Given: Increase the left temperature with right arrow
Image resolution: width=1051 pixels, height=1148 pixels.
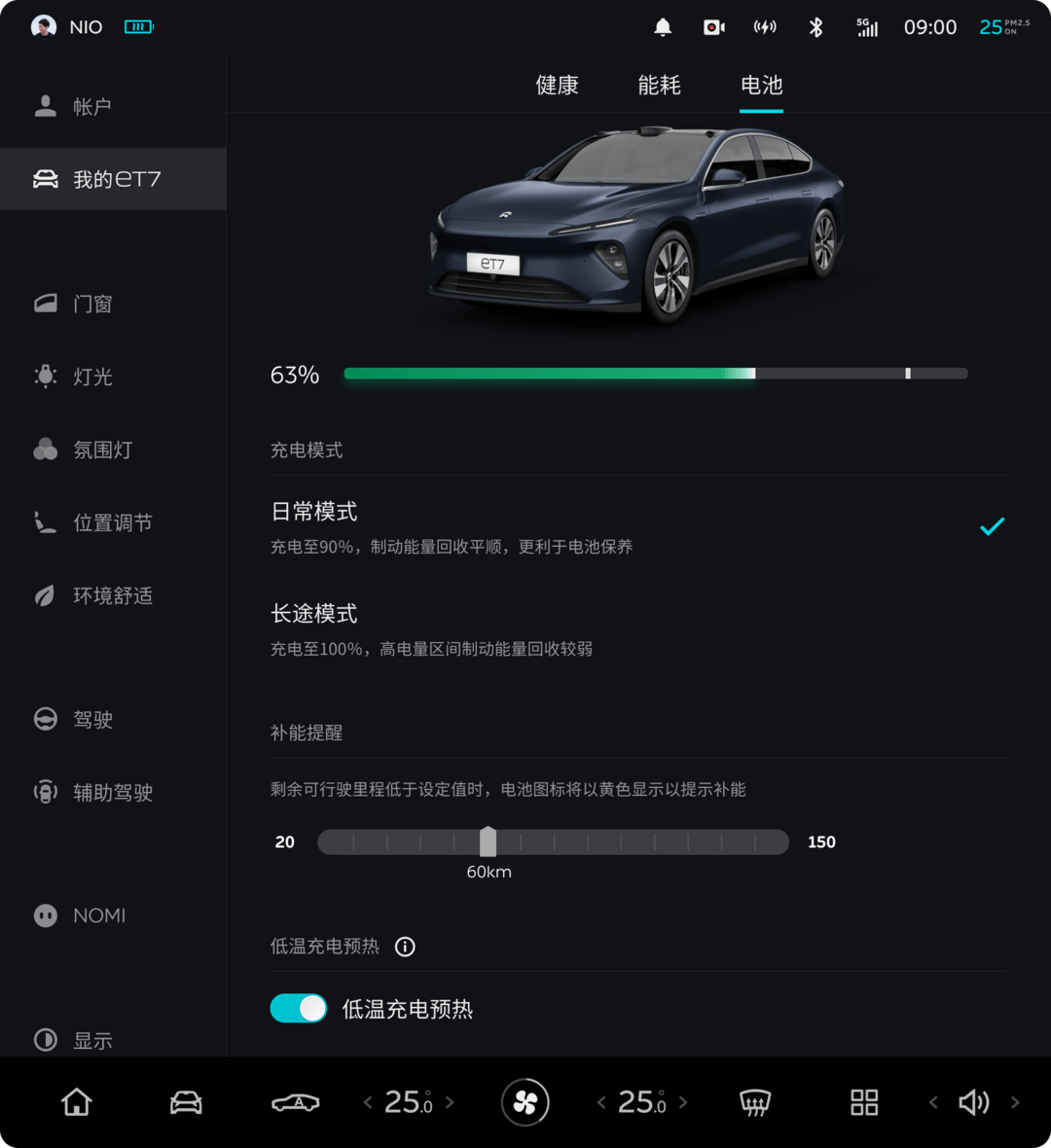Looking at the screenshot, I should coord(450,1102).
